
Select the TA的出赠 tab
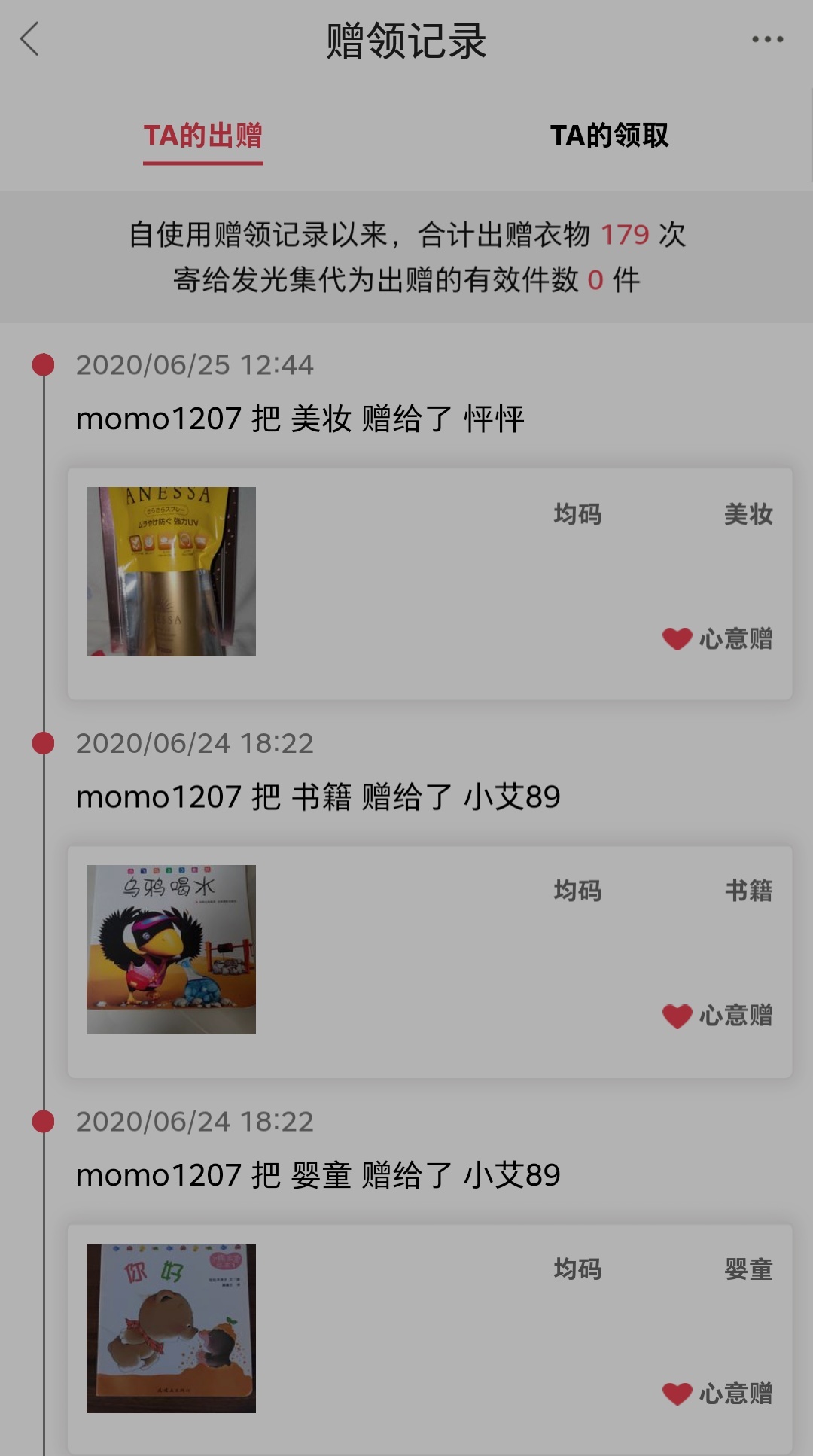(203, 136)
